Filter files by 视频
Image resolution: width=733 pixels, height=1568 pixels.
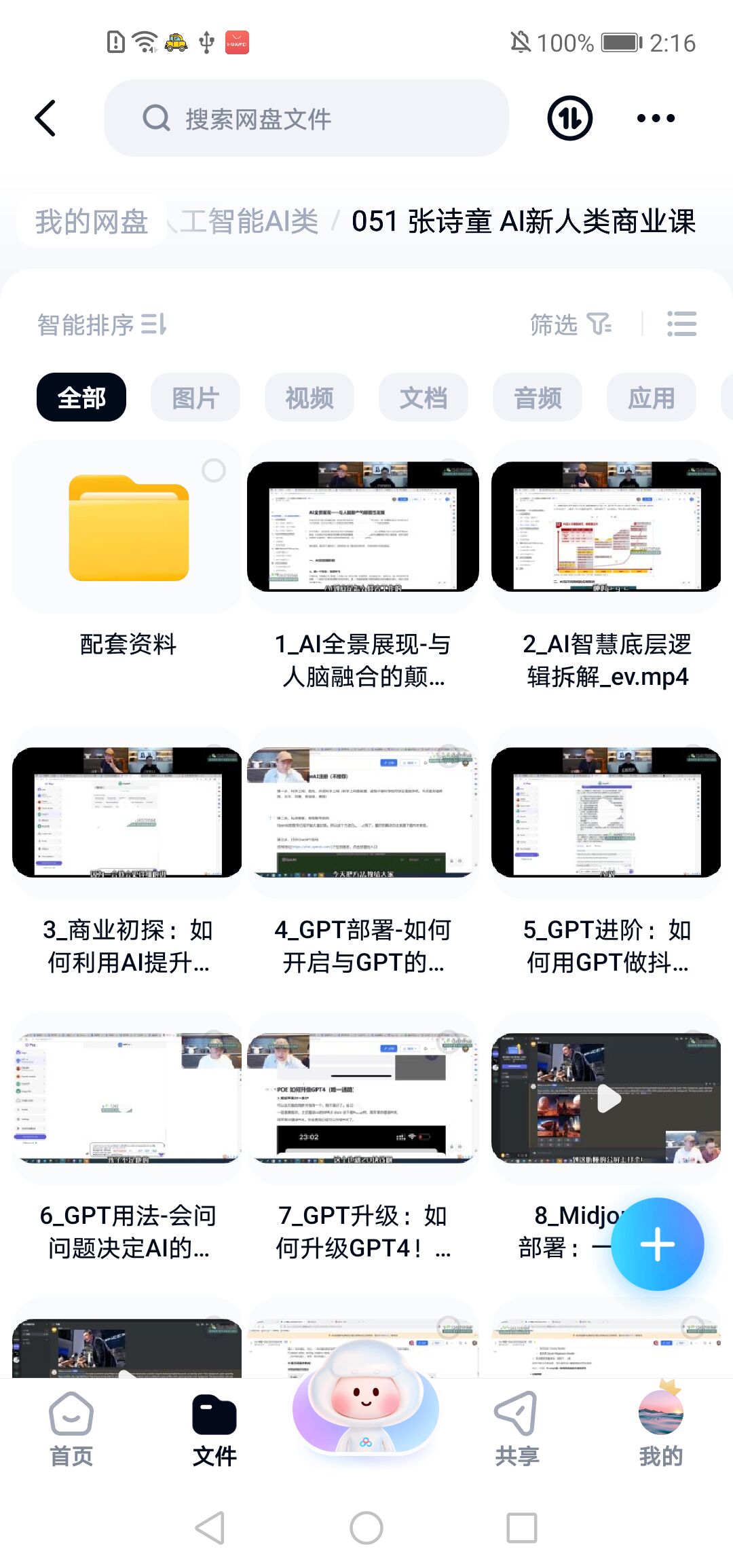tap(309, 397)
